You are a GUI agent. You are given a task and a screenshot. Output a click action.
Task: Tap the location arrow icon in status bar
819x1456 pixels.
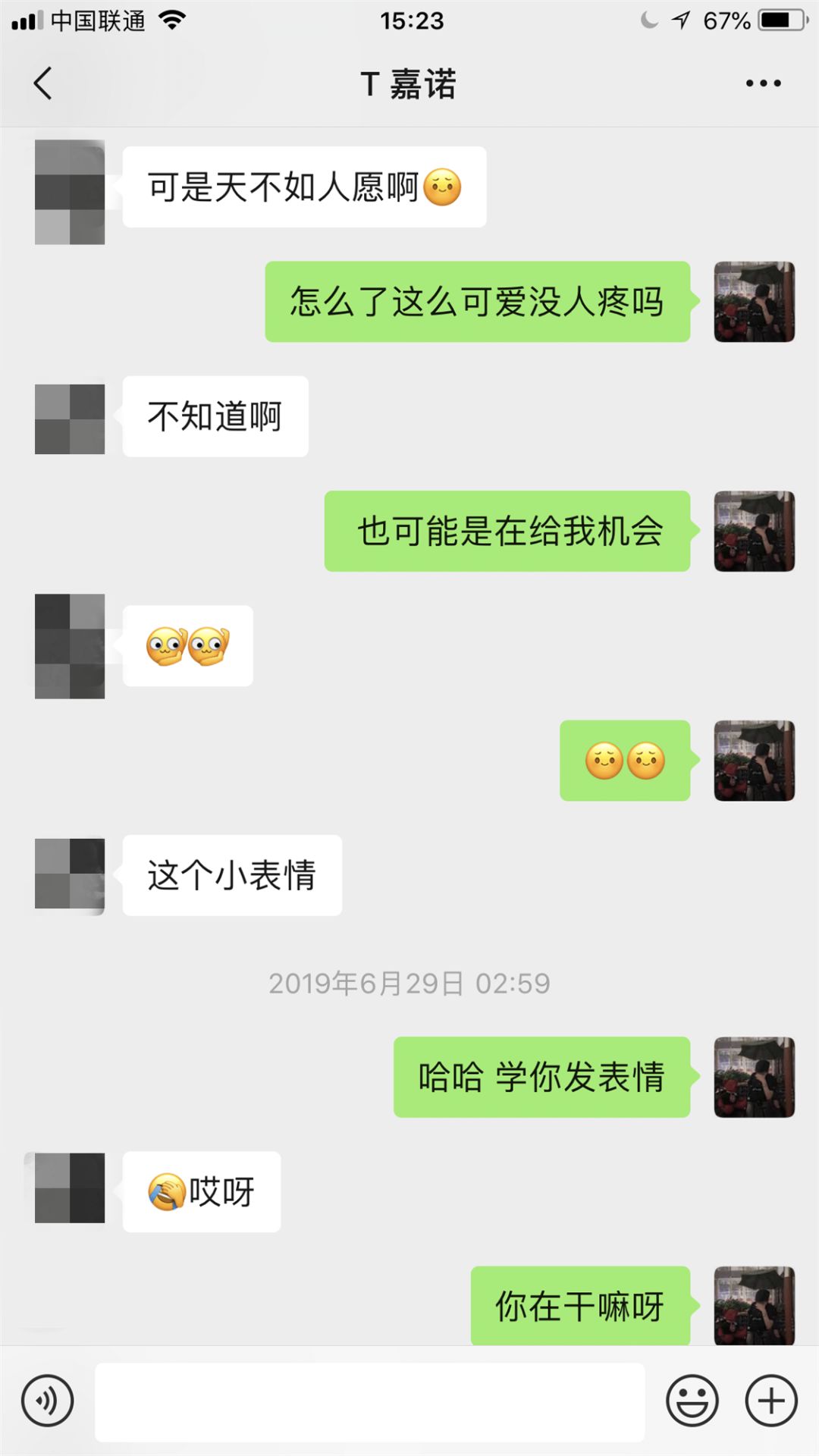pyautogui.click(x=681, y=20)
